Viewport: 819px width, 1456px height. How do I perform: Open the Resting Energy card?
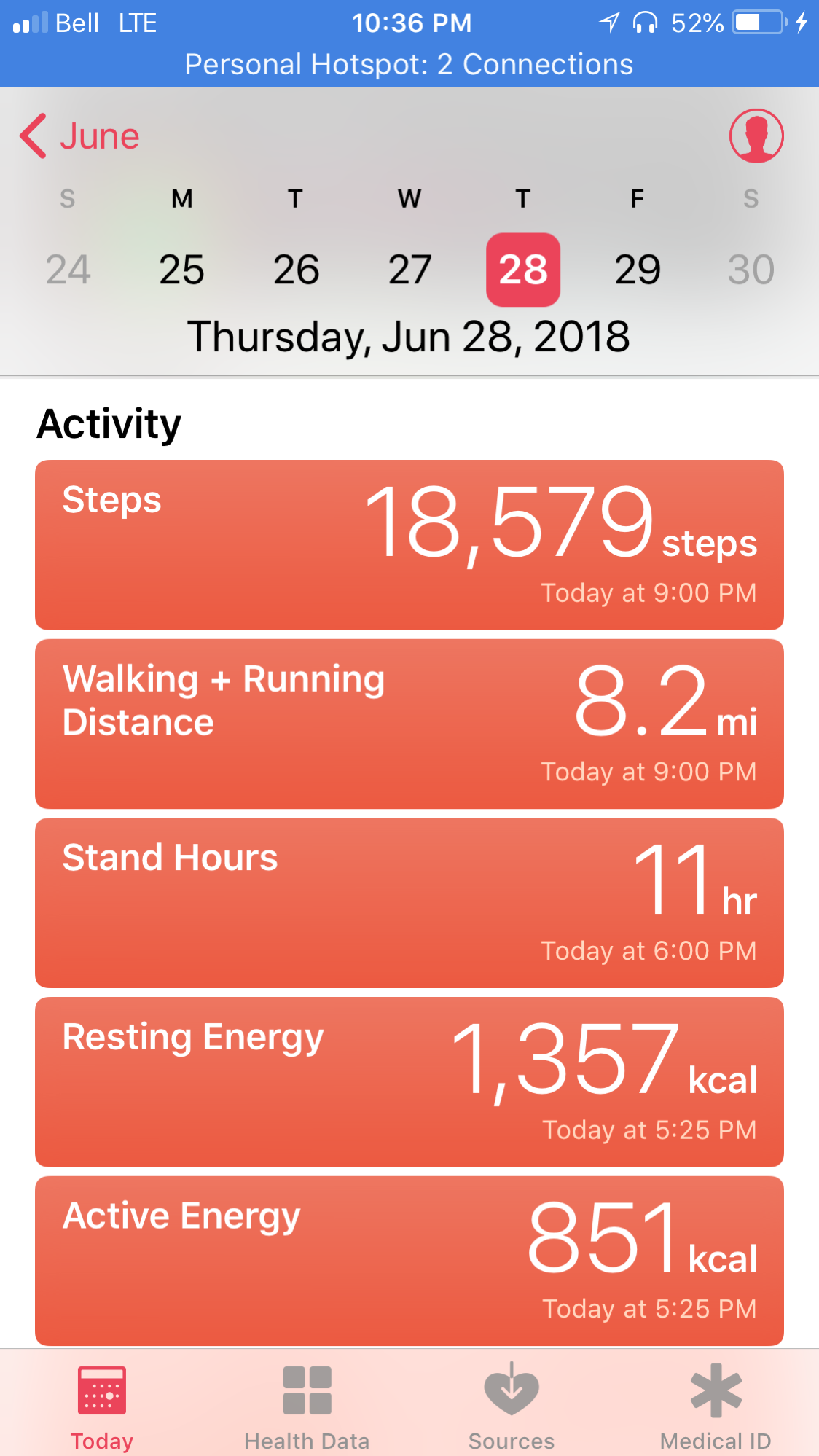(x=409, y=1082)
